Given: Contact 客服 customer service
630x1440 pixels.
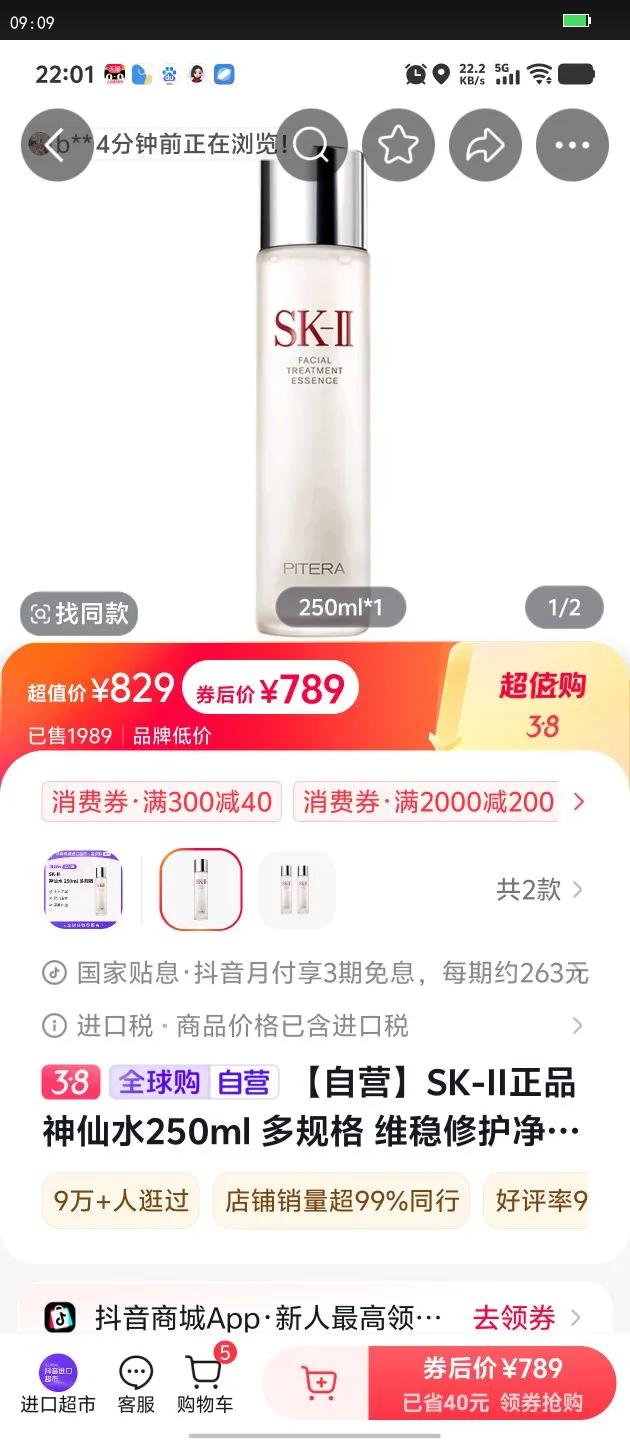Looking at the screenshot, I should [x=136, y=1384].
